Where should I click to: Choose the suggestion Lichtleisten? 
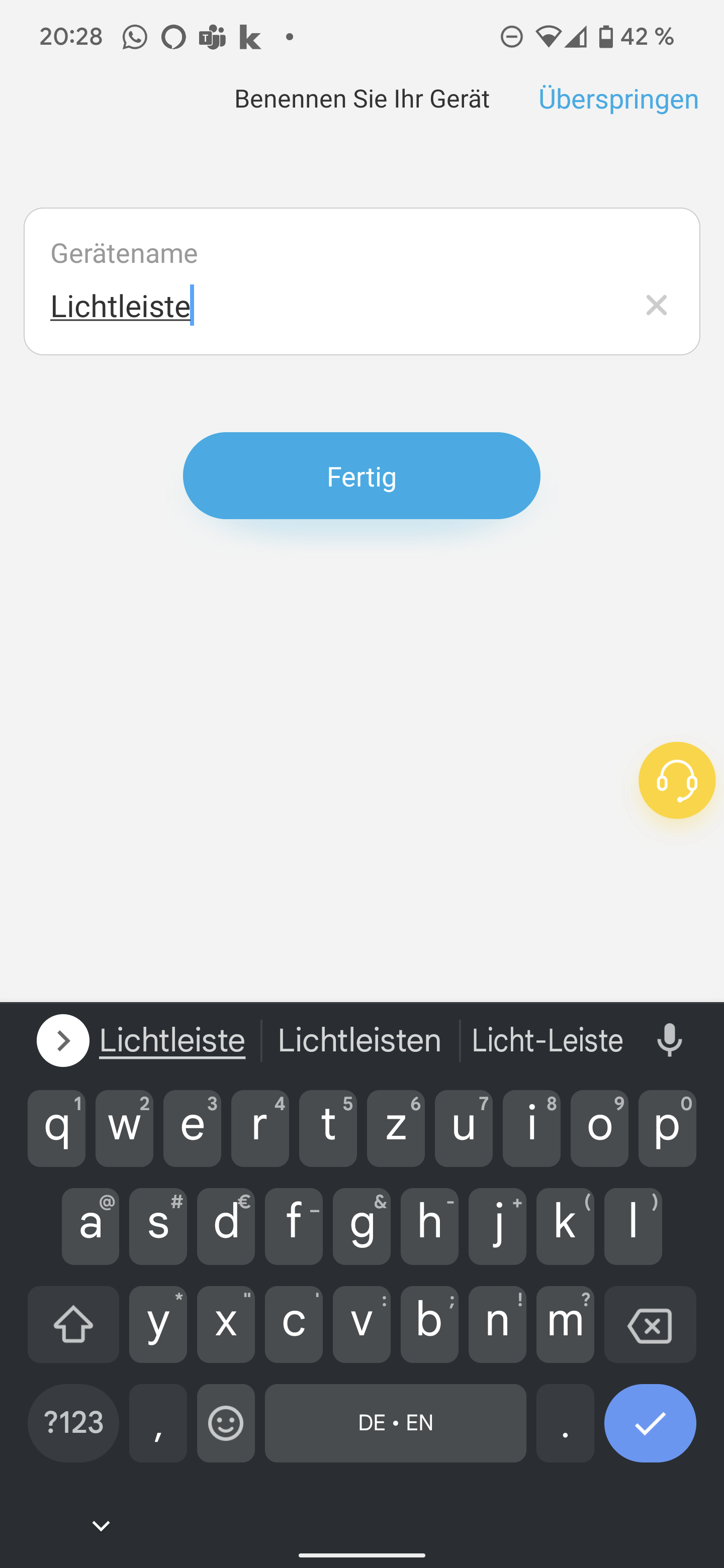[x=359, y=1040]
